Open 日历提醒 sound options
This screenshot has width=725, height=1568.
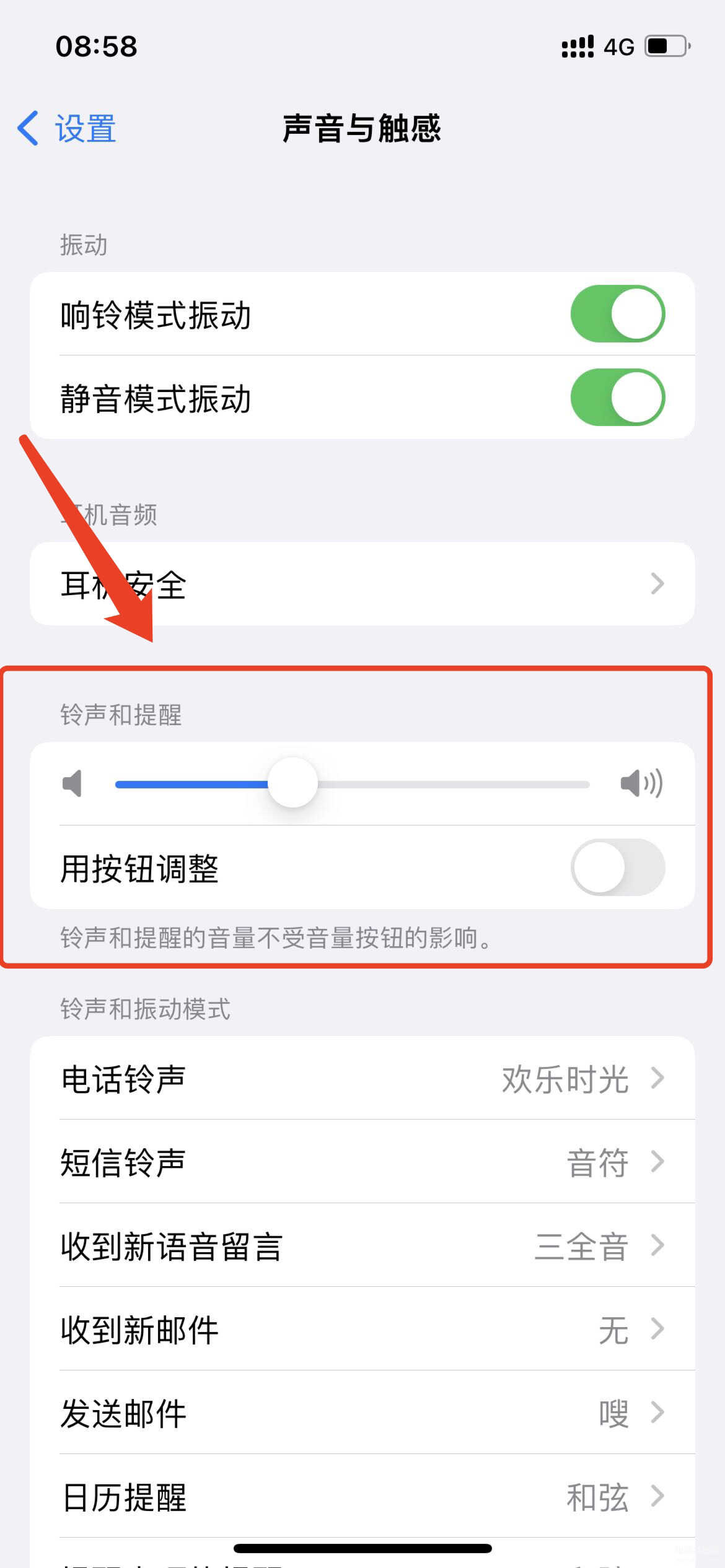point(362,1497)
